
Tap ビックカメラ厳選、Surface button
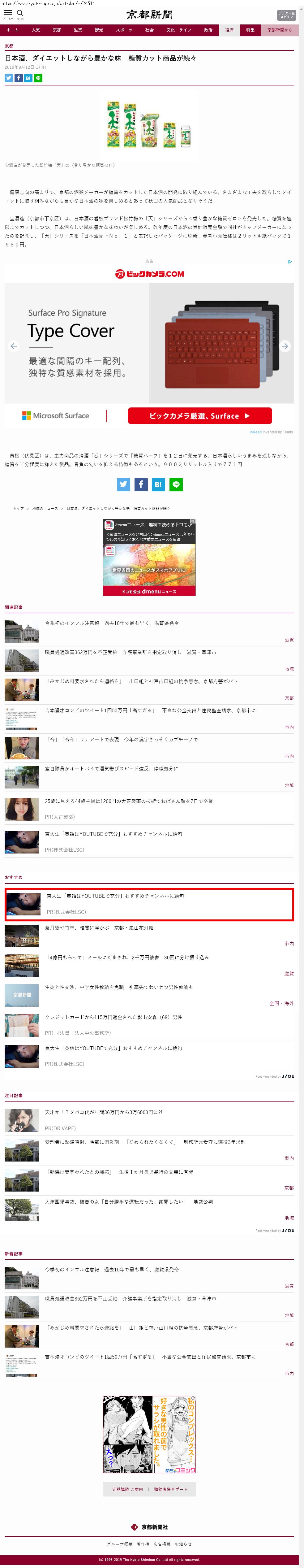(x=199, y=416)
